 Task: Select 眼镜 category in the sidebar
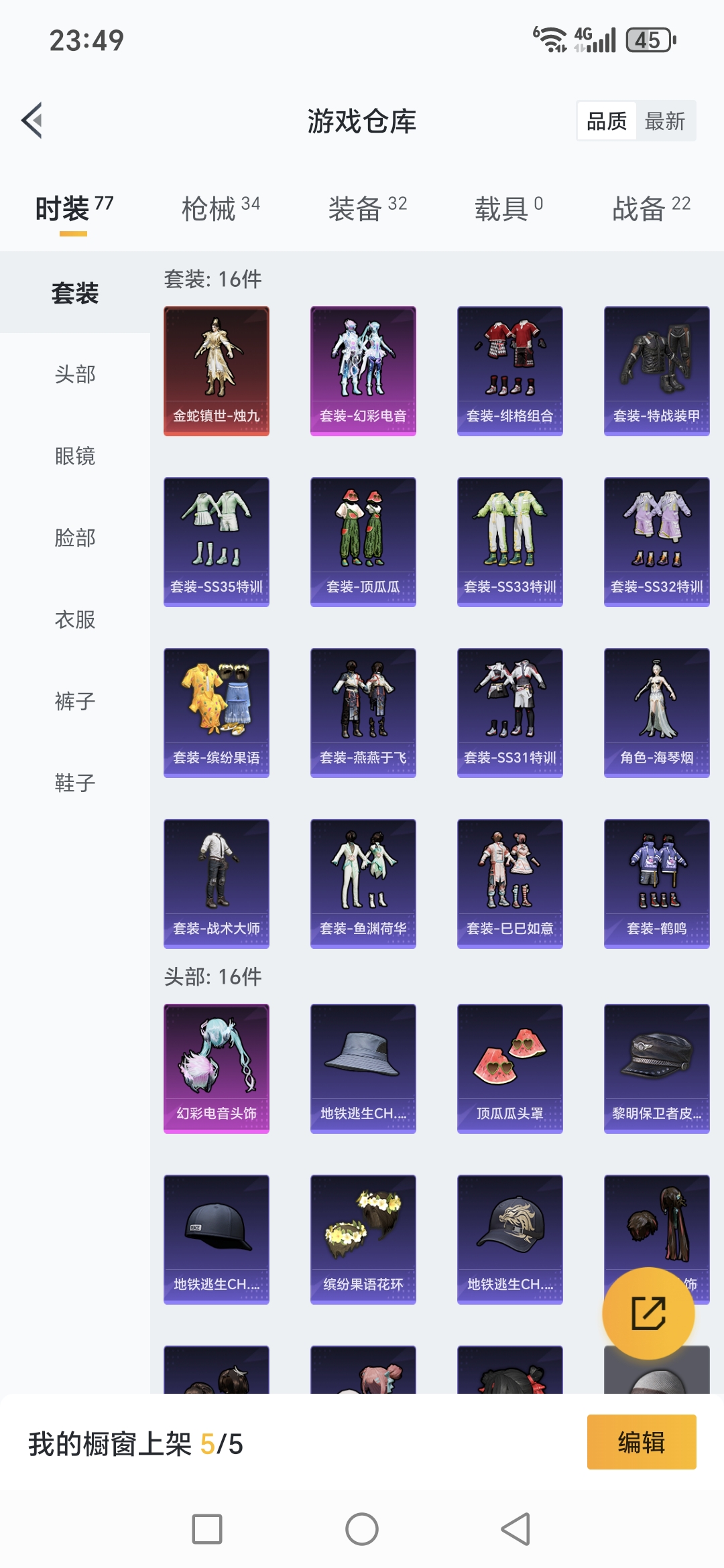coord(75,456)
